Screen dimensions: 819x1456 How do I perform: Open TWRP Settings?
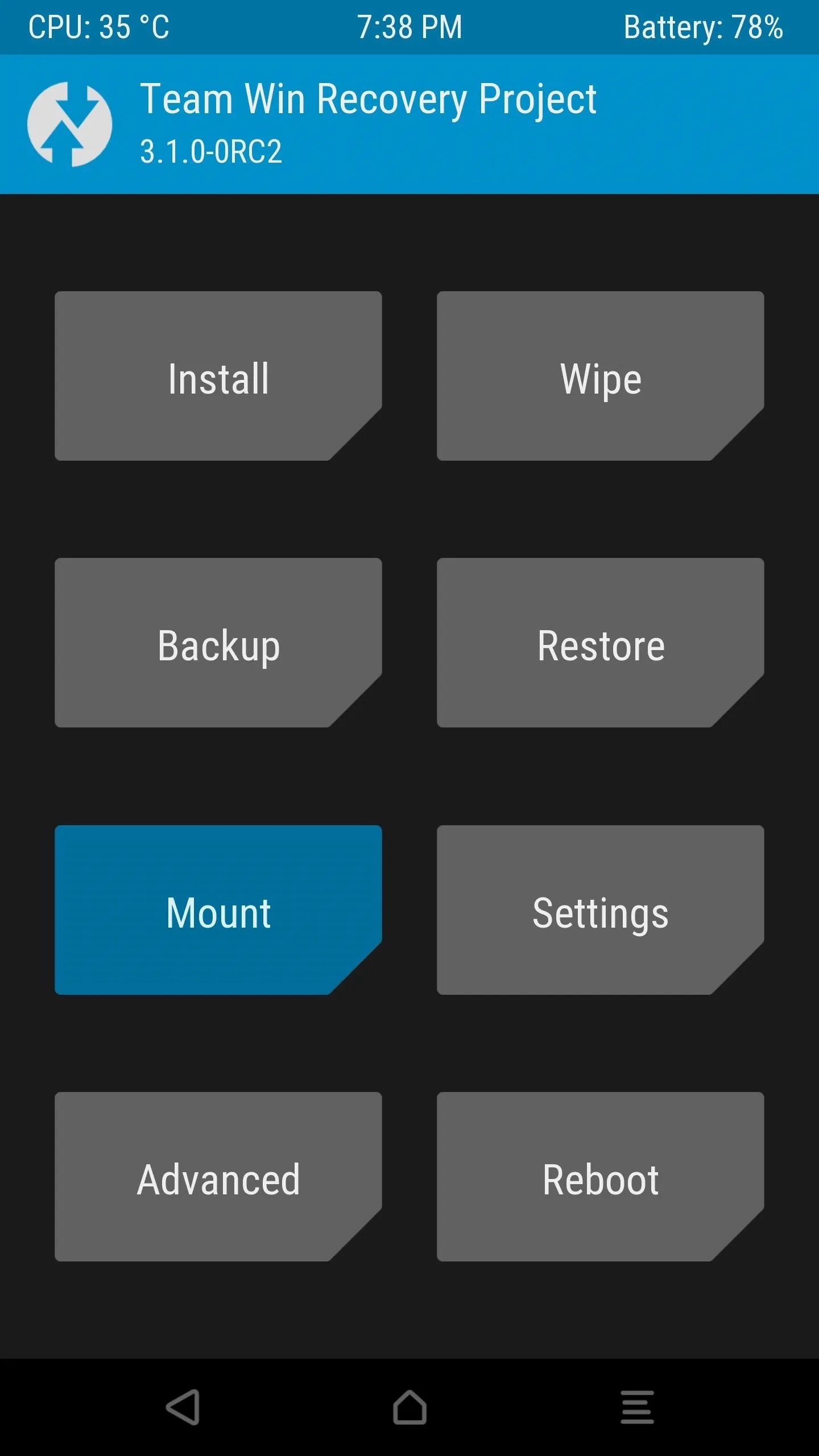pos(600,910)
